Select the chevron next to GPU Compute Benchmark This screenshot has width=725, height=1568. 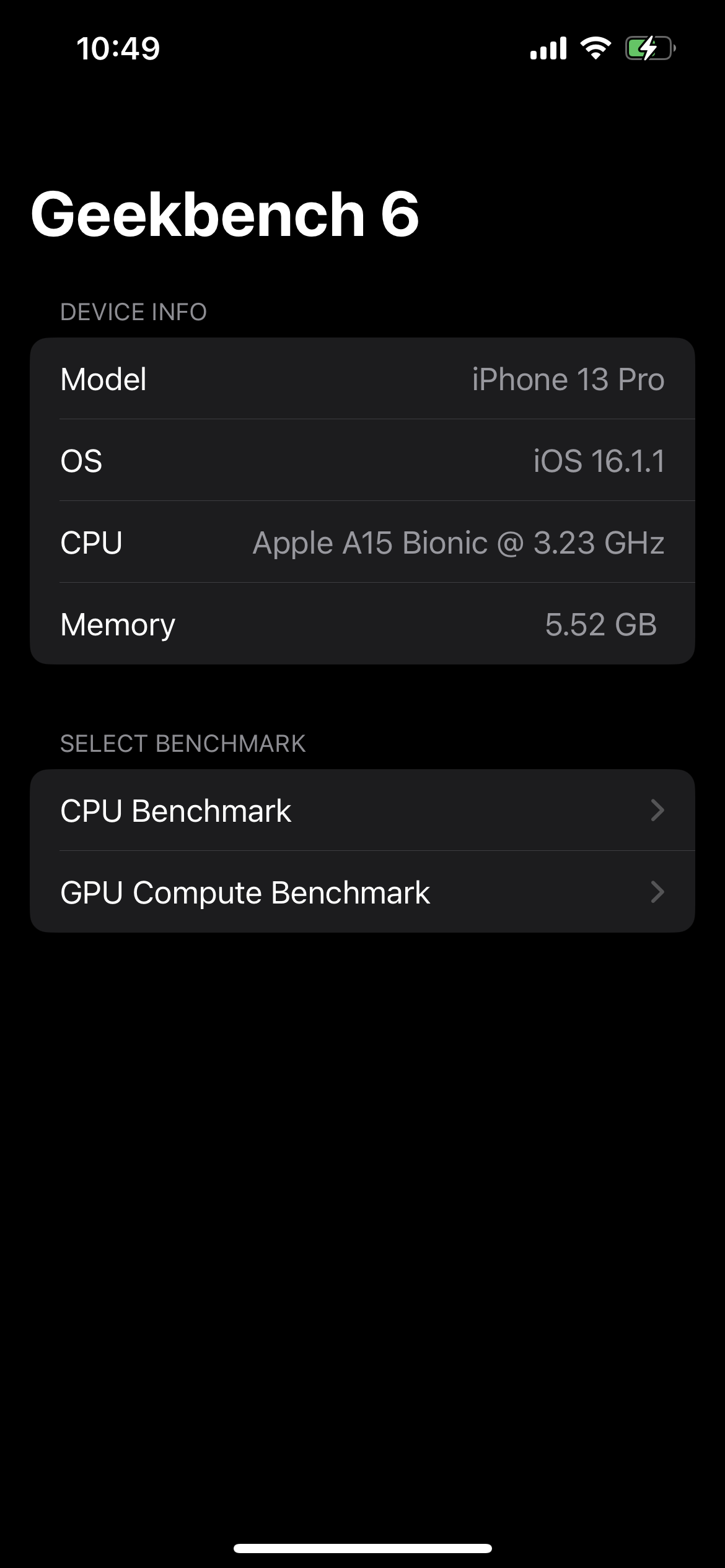click(657, 893)
